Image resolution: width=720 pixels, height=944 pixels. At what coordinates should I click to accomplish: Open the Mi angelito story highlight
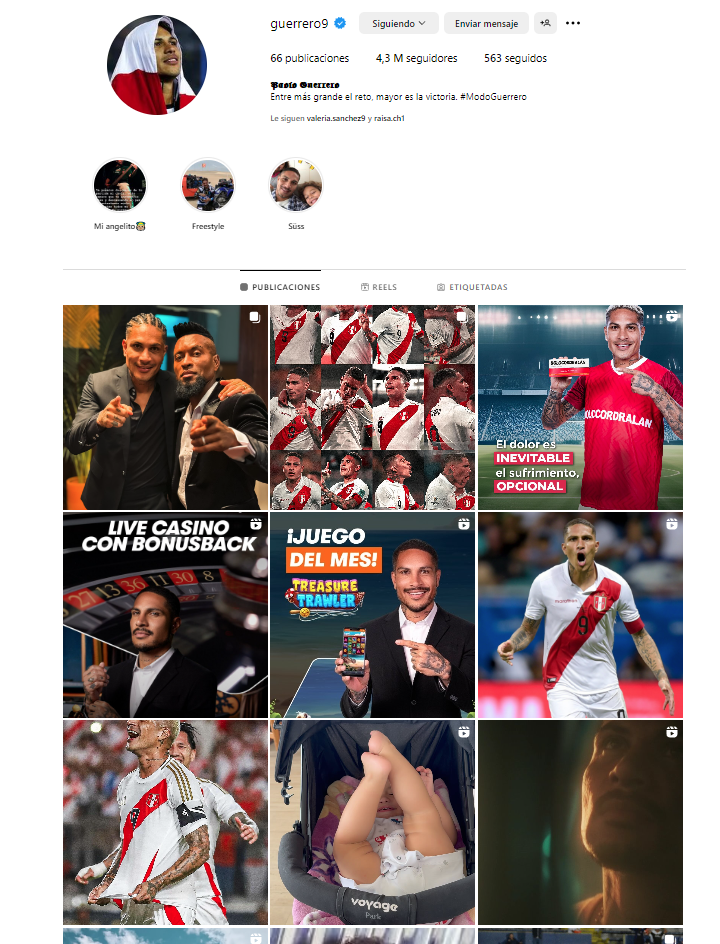coord(120,186)
